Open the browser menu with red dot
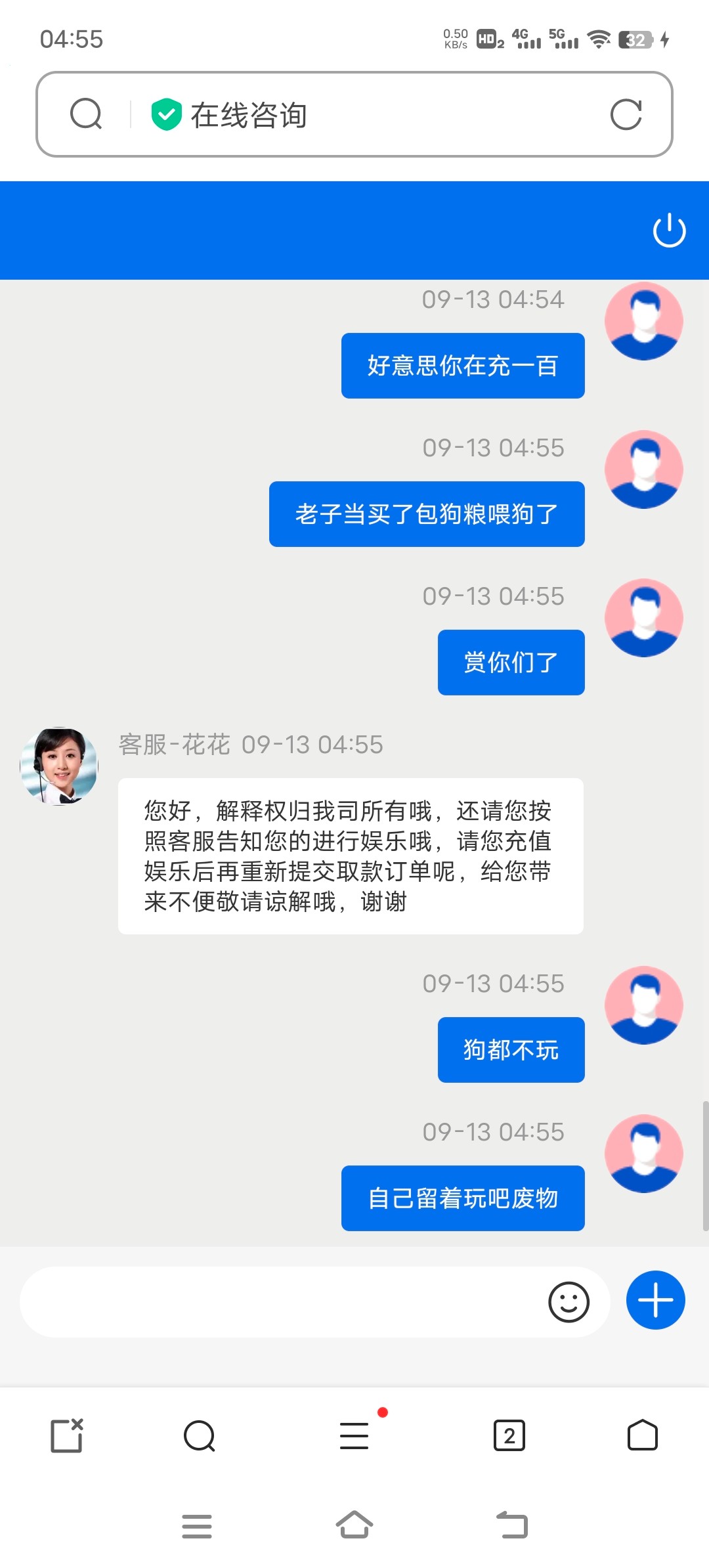Screen dimensions: 709x1568 click(354, 1435)
